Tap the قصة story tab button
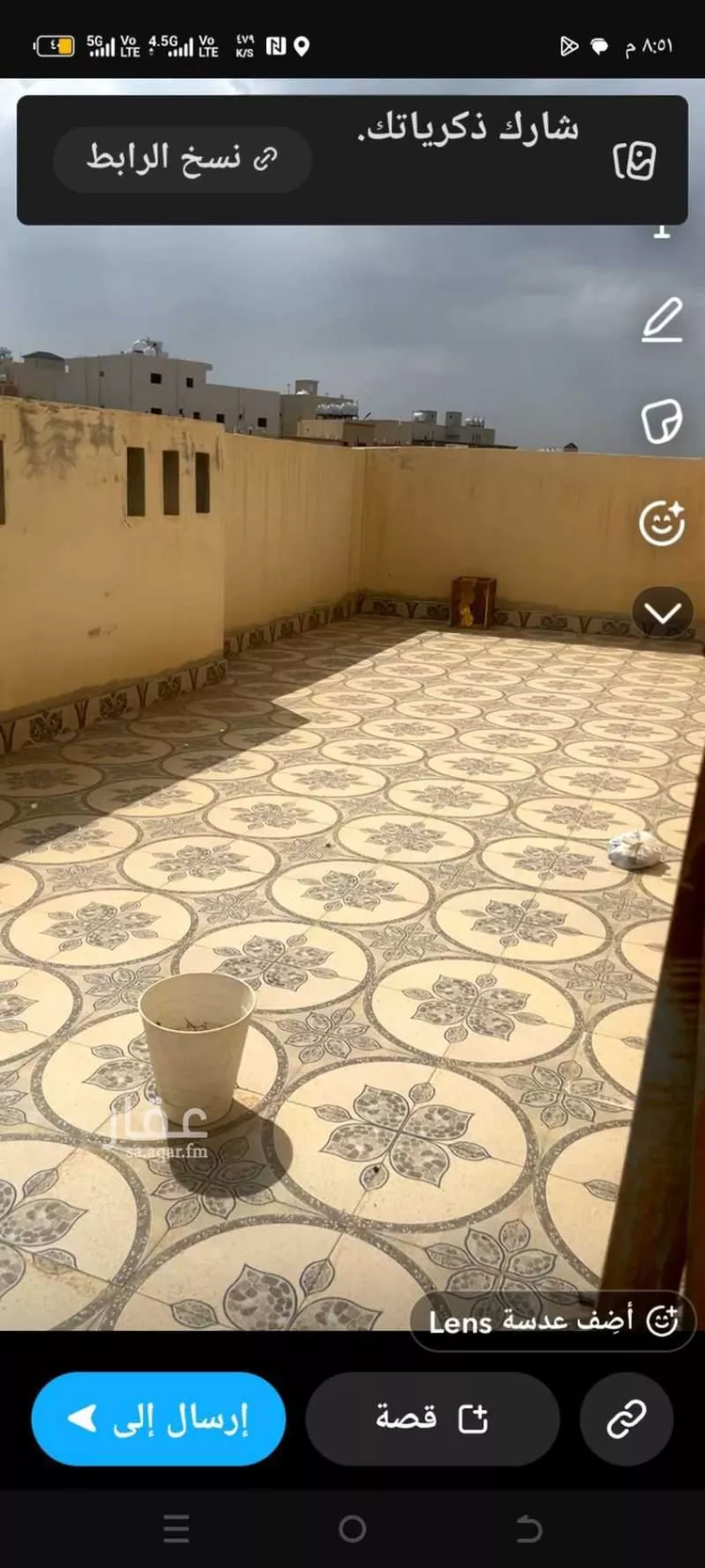The height and width of the screenshot is (1568, 705). tap(431, 1418)
